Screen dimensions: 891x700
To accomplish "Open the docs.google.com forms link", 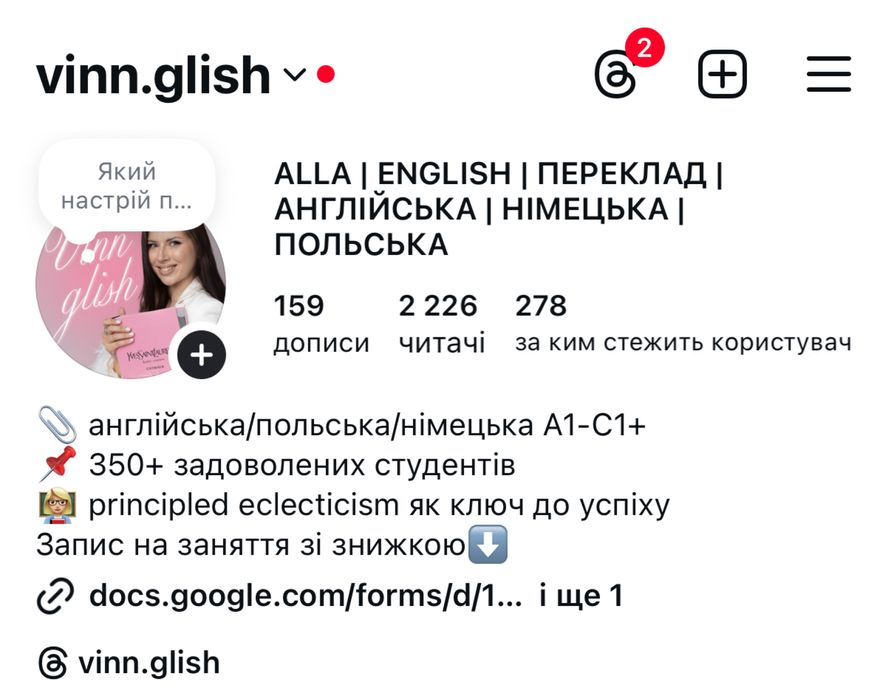I will click(305, 597).
